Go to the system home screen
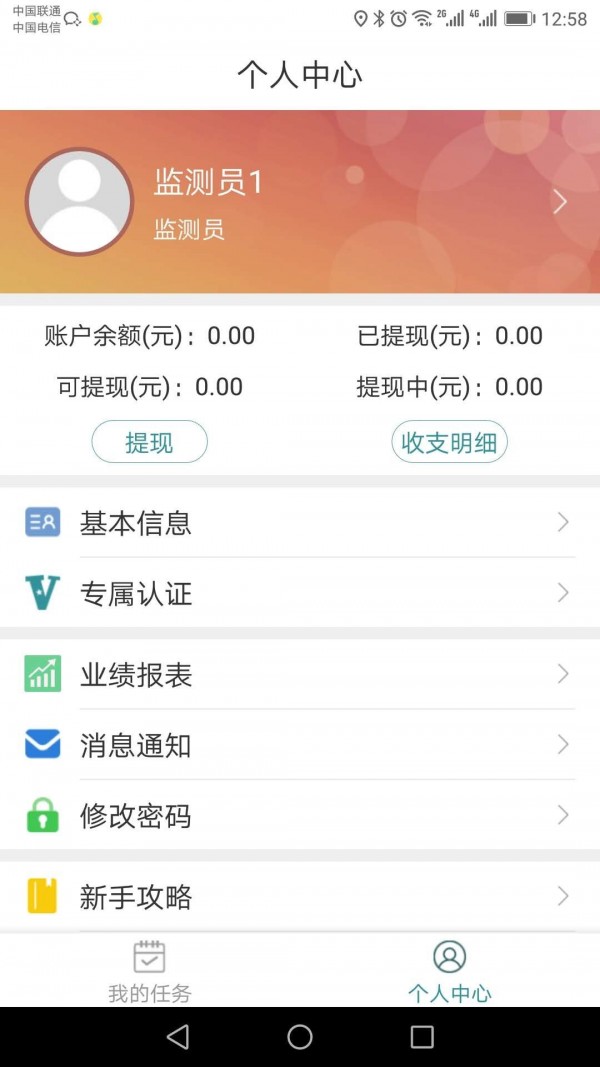600x1067 pixels. coord(300,1036)
